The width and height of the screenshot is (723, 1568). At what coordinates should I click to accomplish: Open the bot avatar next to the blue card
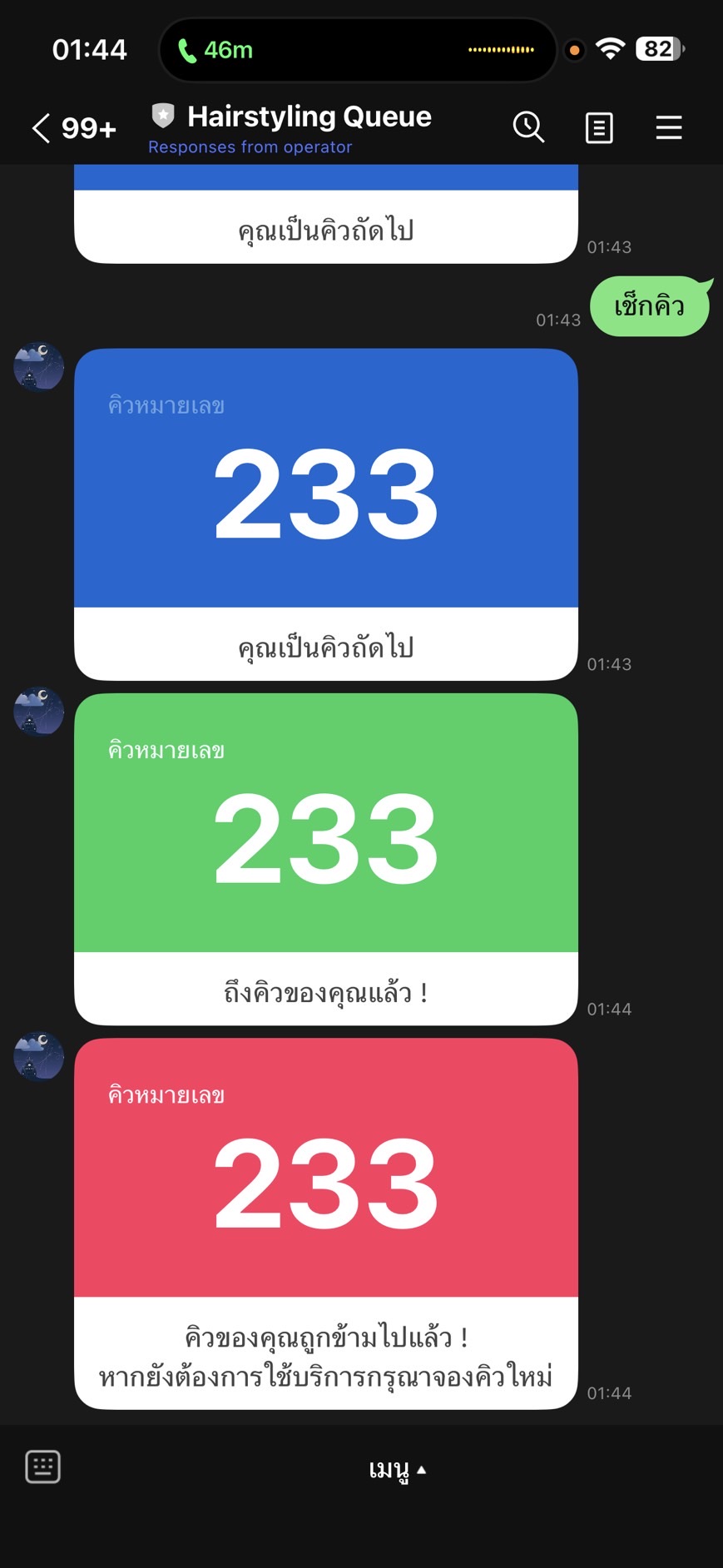(x=38, y=366)
